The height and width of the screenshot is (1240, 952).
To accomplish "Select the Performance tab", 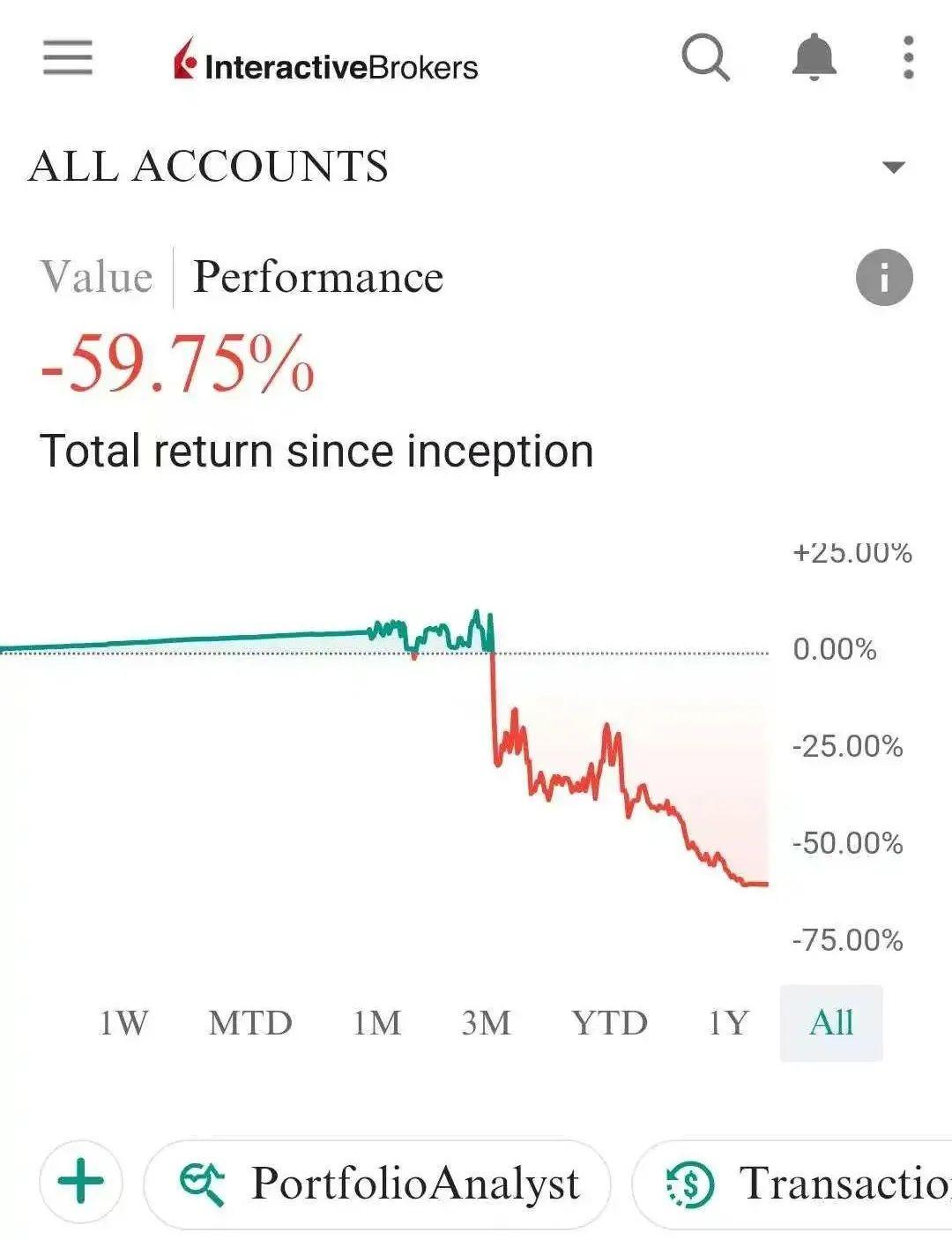I will (x=317, y=277).
